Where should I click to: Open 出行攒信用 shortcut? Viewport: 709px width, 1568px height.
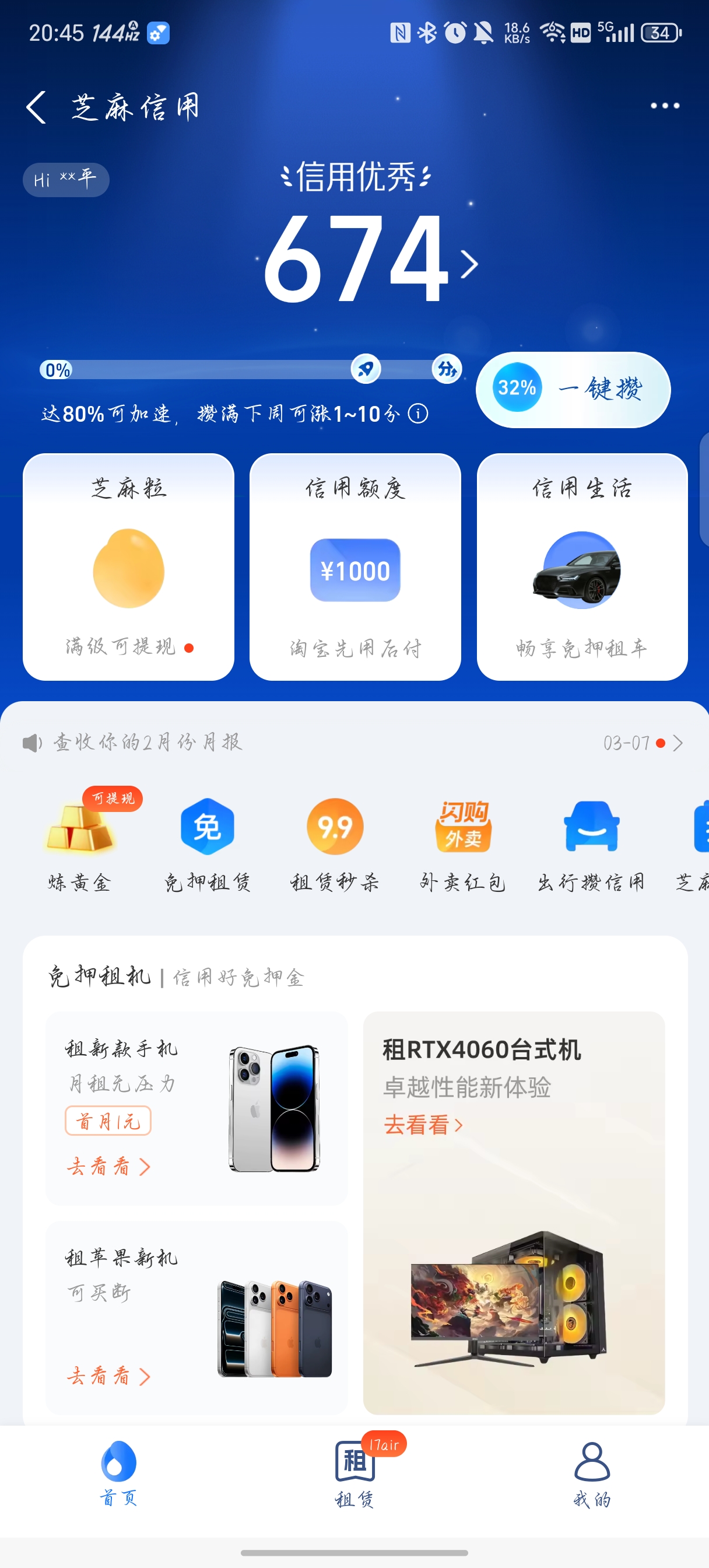(591, 840)
